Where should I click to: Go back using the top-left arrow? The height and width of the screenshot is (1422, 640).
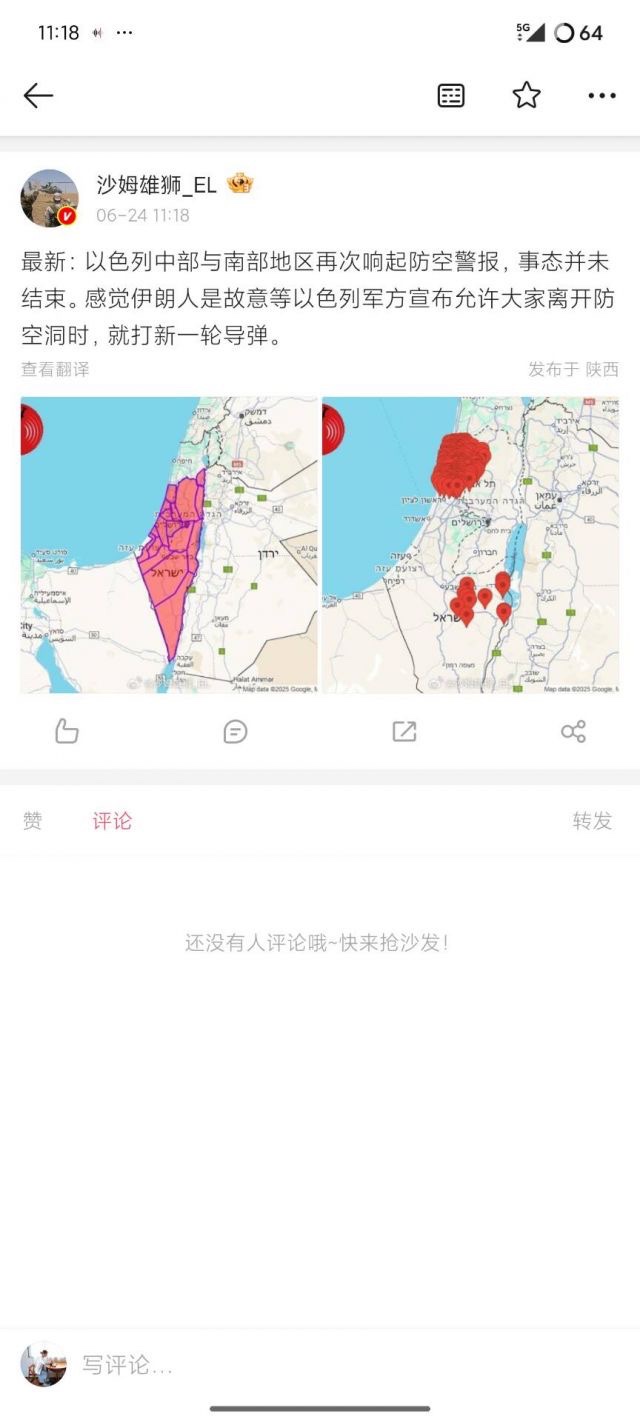pos(38,95)
